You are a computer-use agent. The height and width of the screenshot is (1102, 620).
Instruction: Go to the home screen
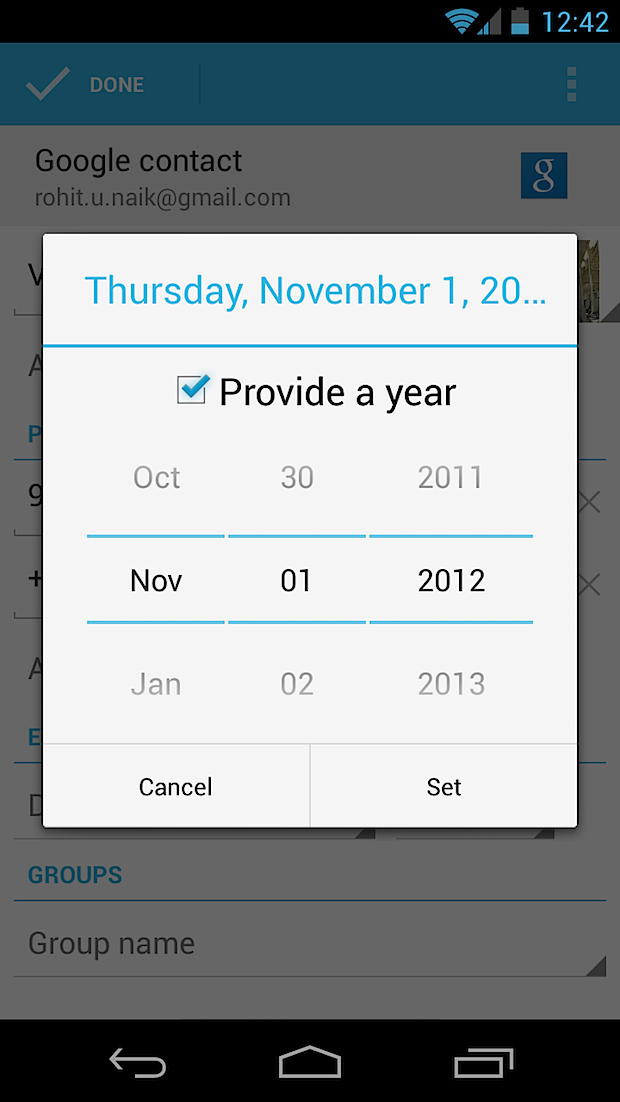point(310,1062)
